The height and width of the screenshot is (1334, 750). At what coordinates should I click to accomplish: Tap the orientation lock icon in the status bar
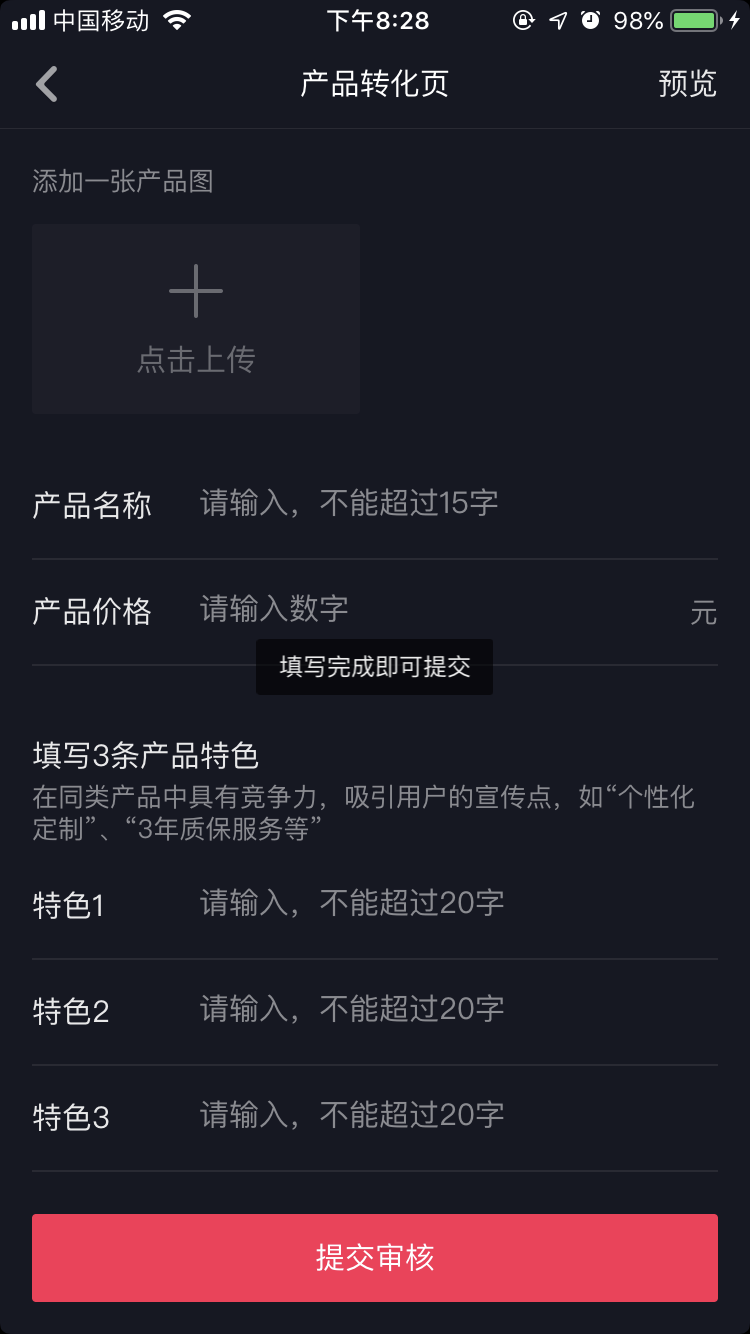(524, 19)
